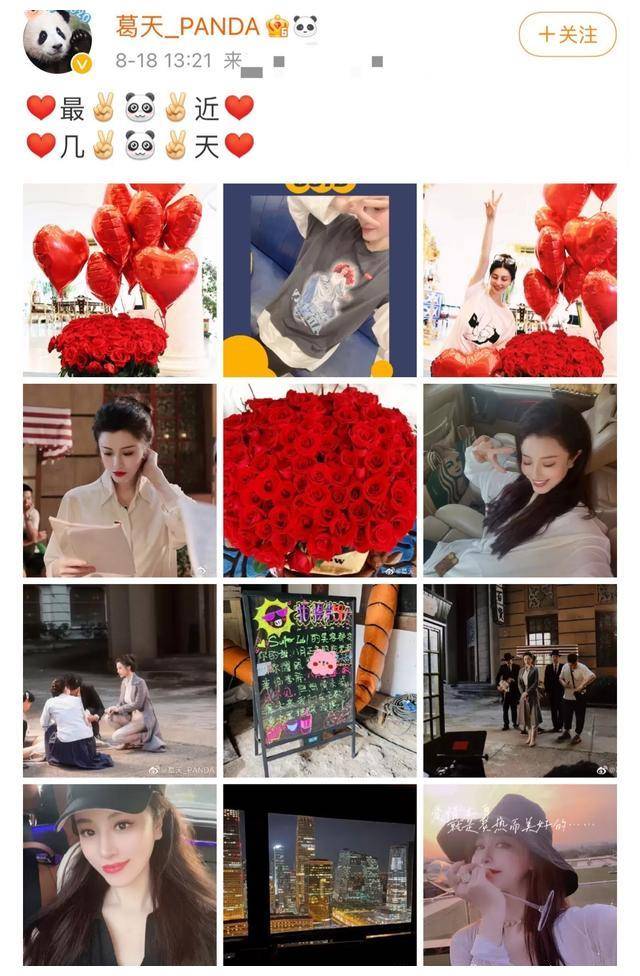The height and width of the screenshot is (976, 640).
Task: View the night city skyline window photo
Action: point(319,874)
